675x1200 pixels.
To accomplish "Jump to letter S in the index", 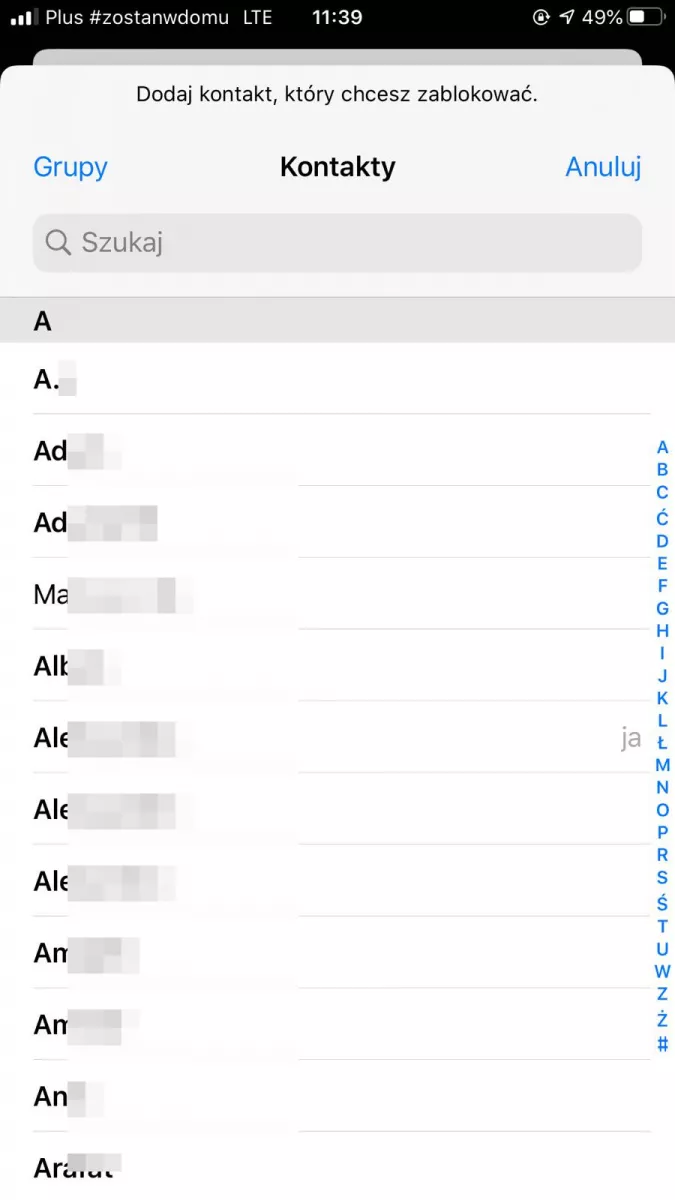I will [x=662, y=877].
